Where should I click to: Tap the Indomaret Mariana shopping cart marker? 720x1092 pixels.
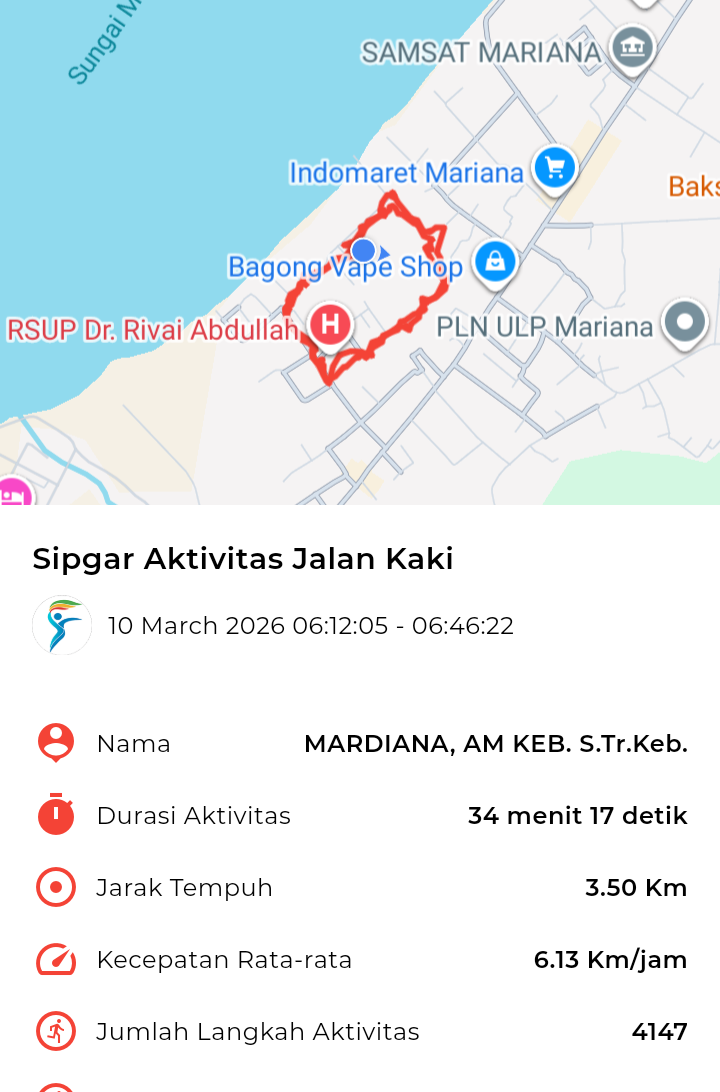(554, 167)
